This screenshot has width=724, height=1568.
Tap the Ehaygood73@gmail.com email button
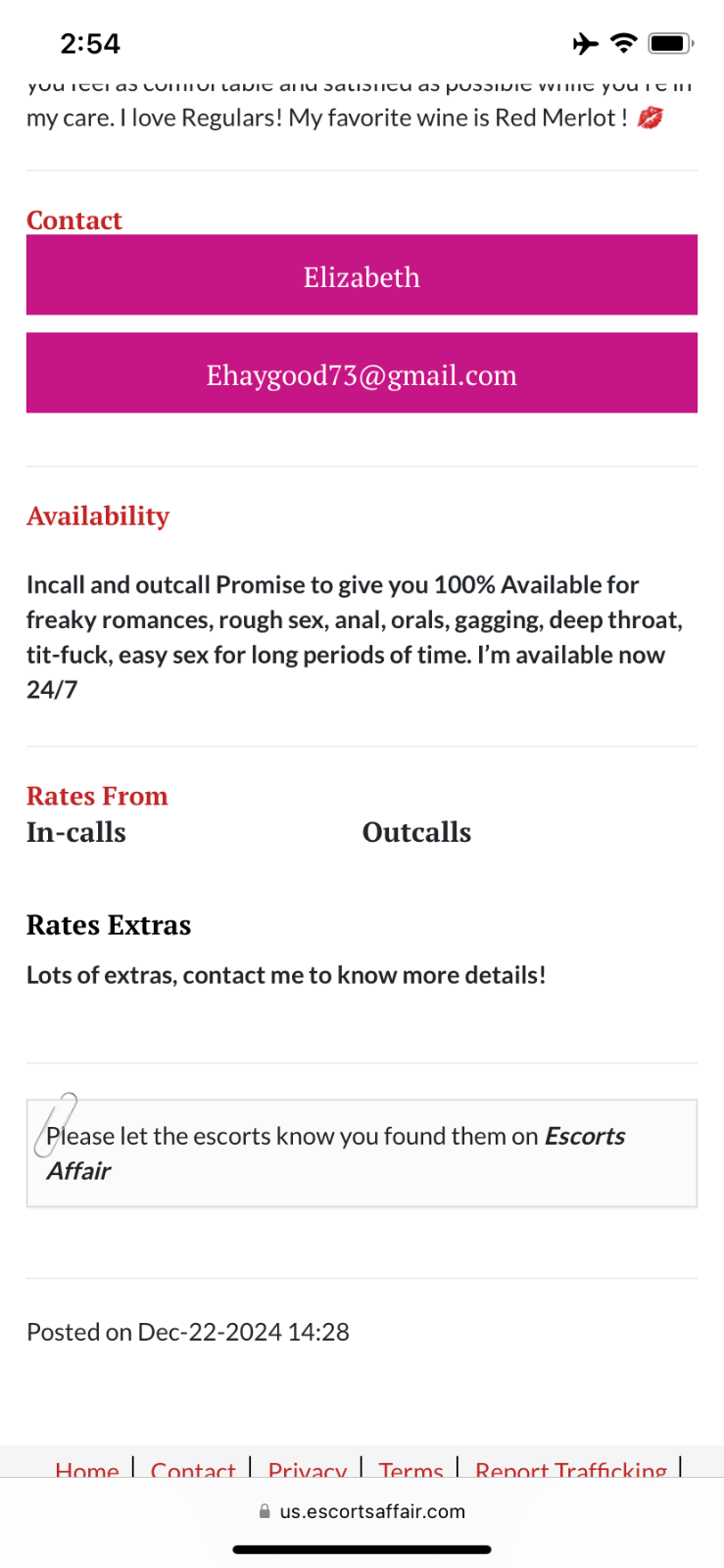(362, 373)
